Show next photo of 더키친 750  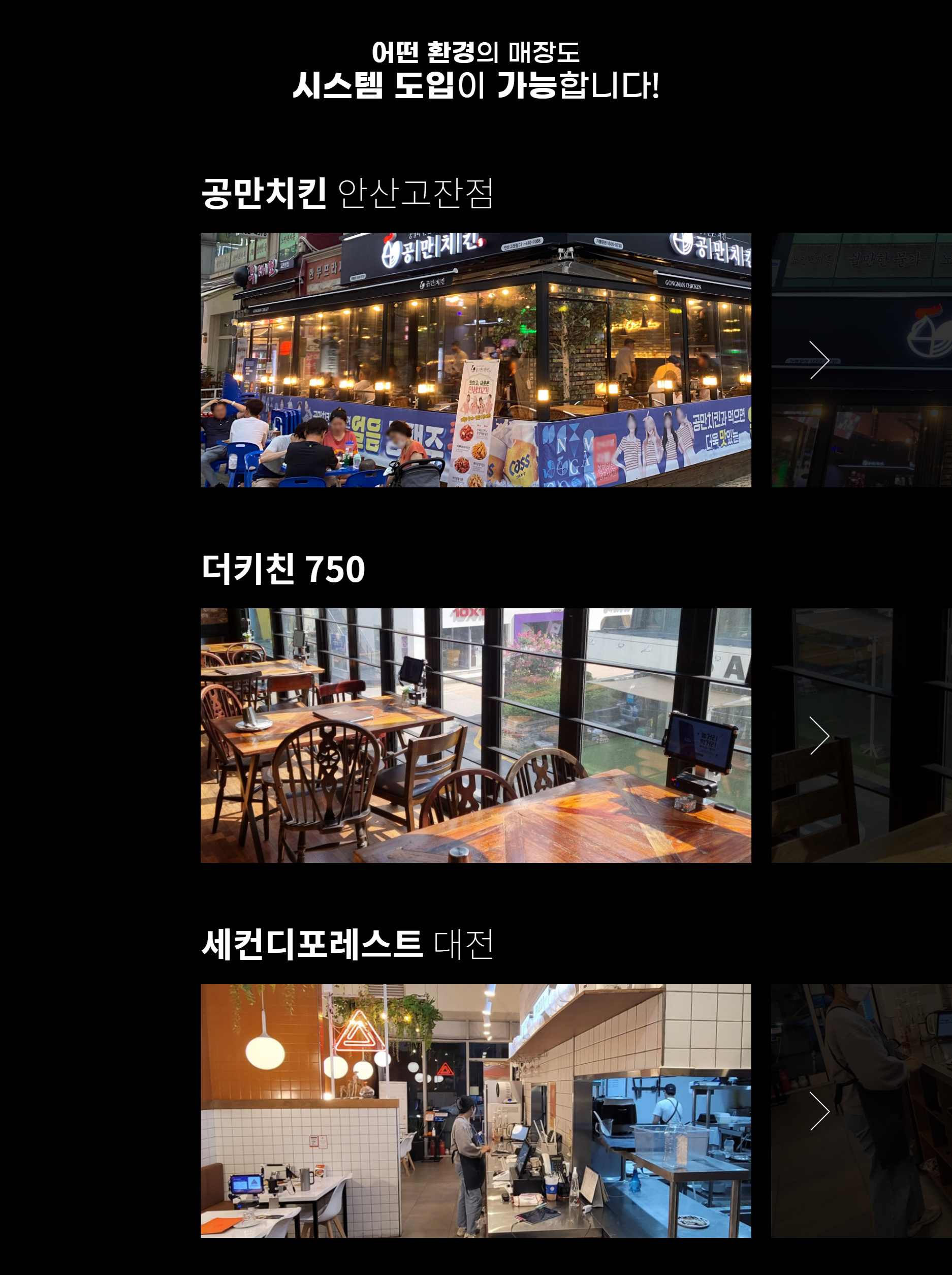tap(819, 735)
